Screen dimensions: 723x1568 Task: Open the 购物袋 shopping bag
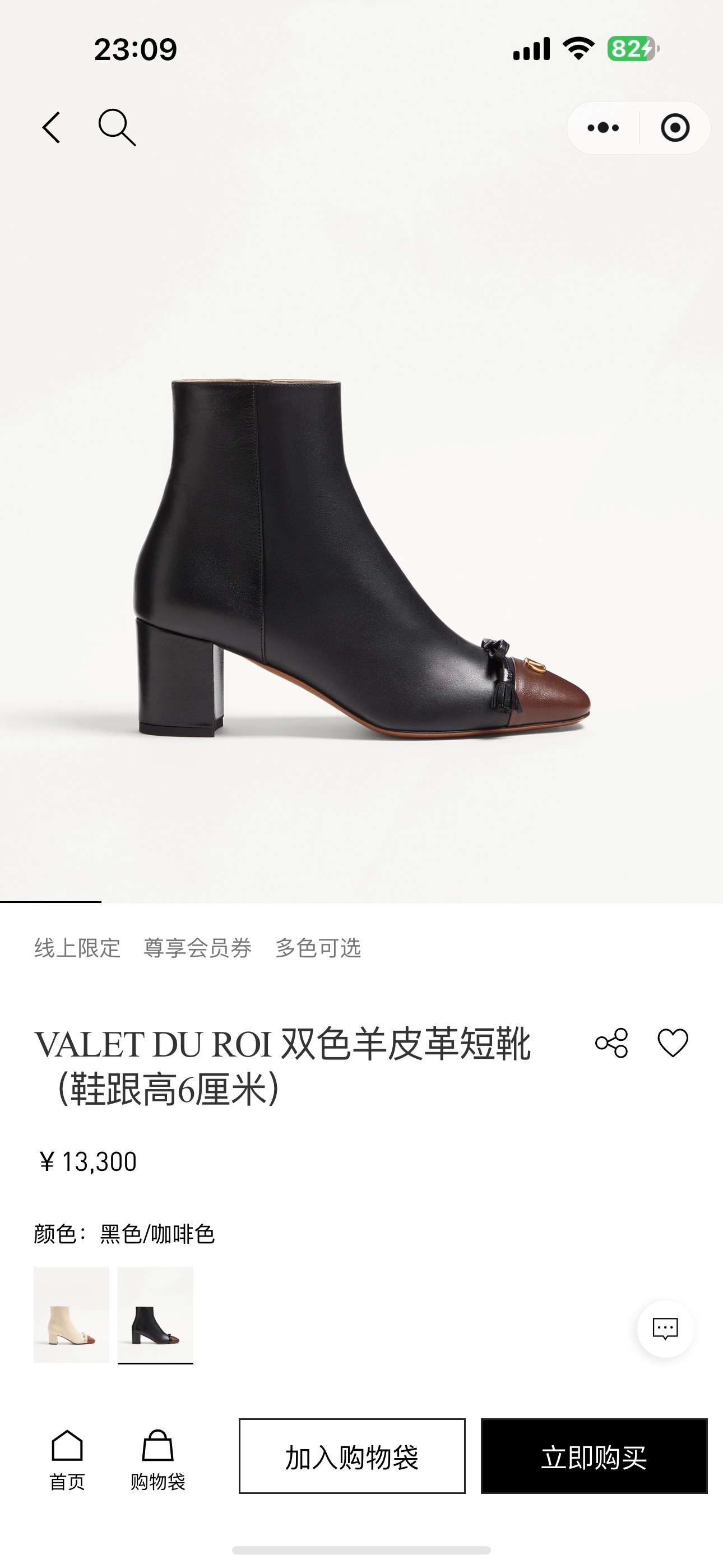157,1459
